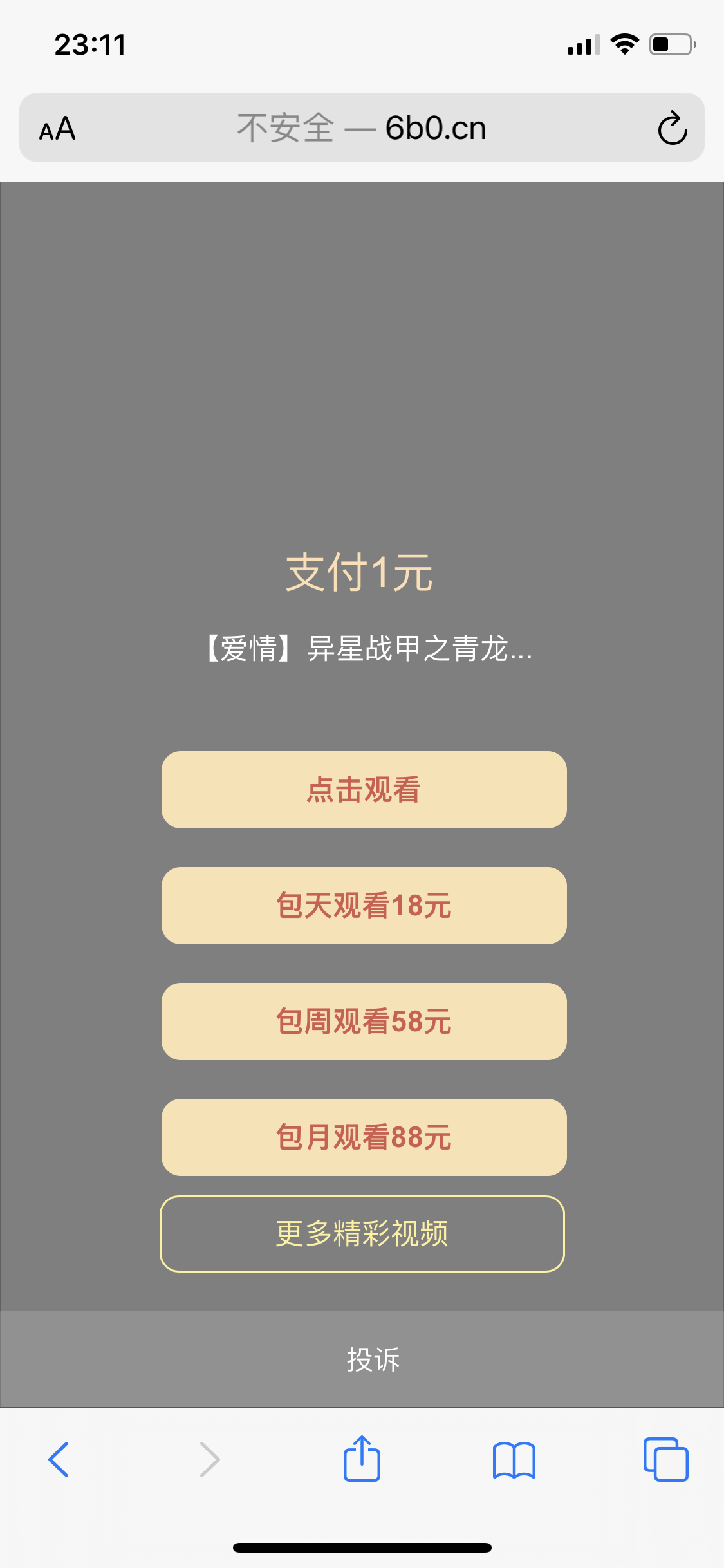Open the bookmarks book icon
724x1568 pixels.
[514, 1459]
